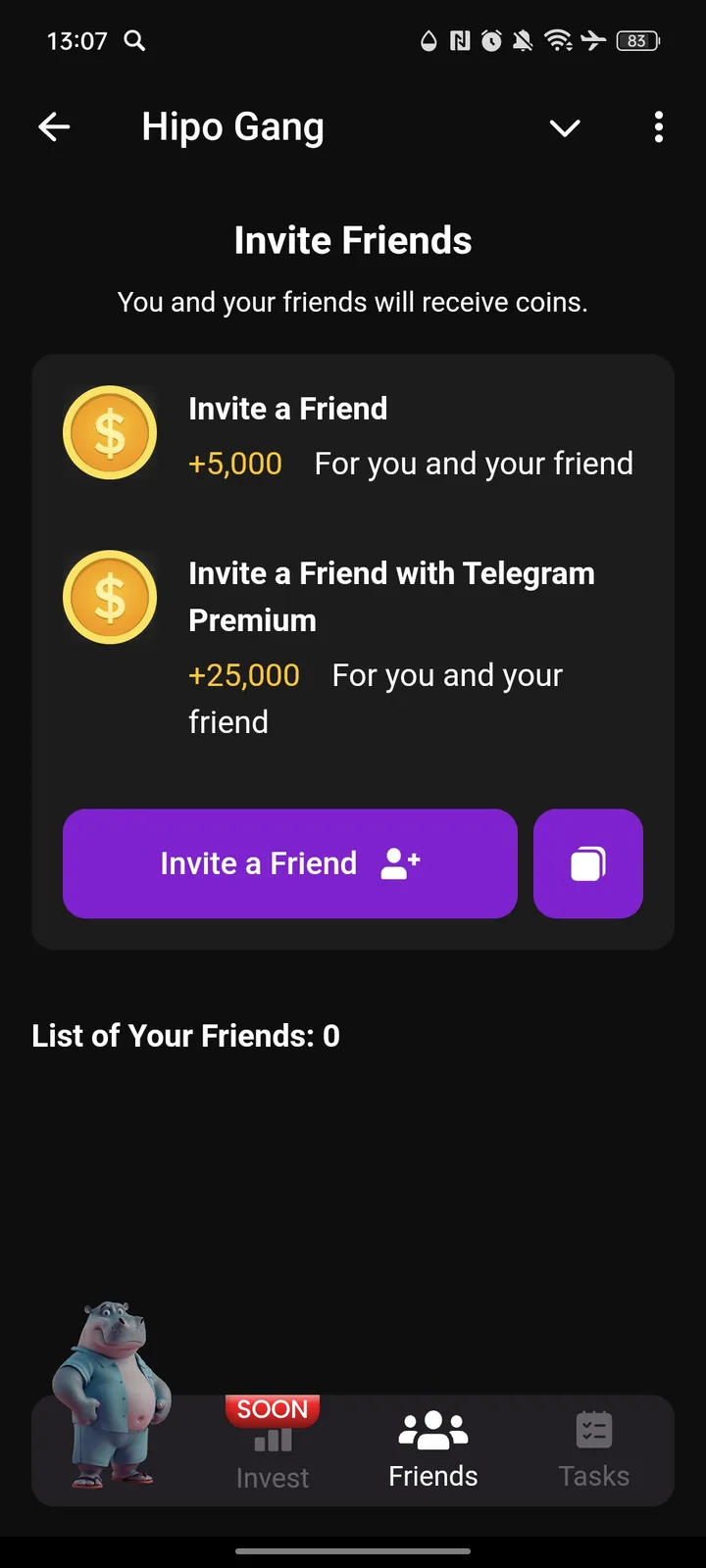Tap the SOON badge above Invest

pos(272,1408)
